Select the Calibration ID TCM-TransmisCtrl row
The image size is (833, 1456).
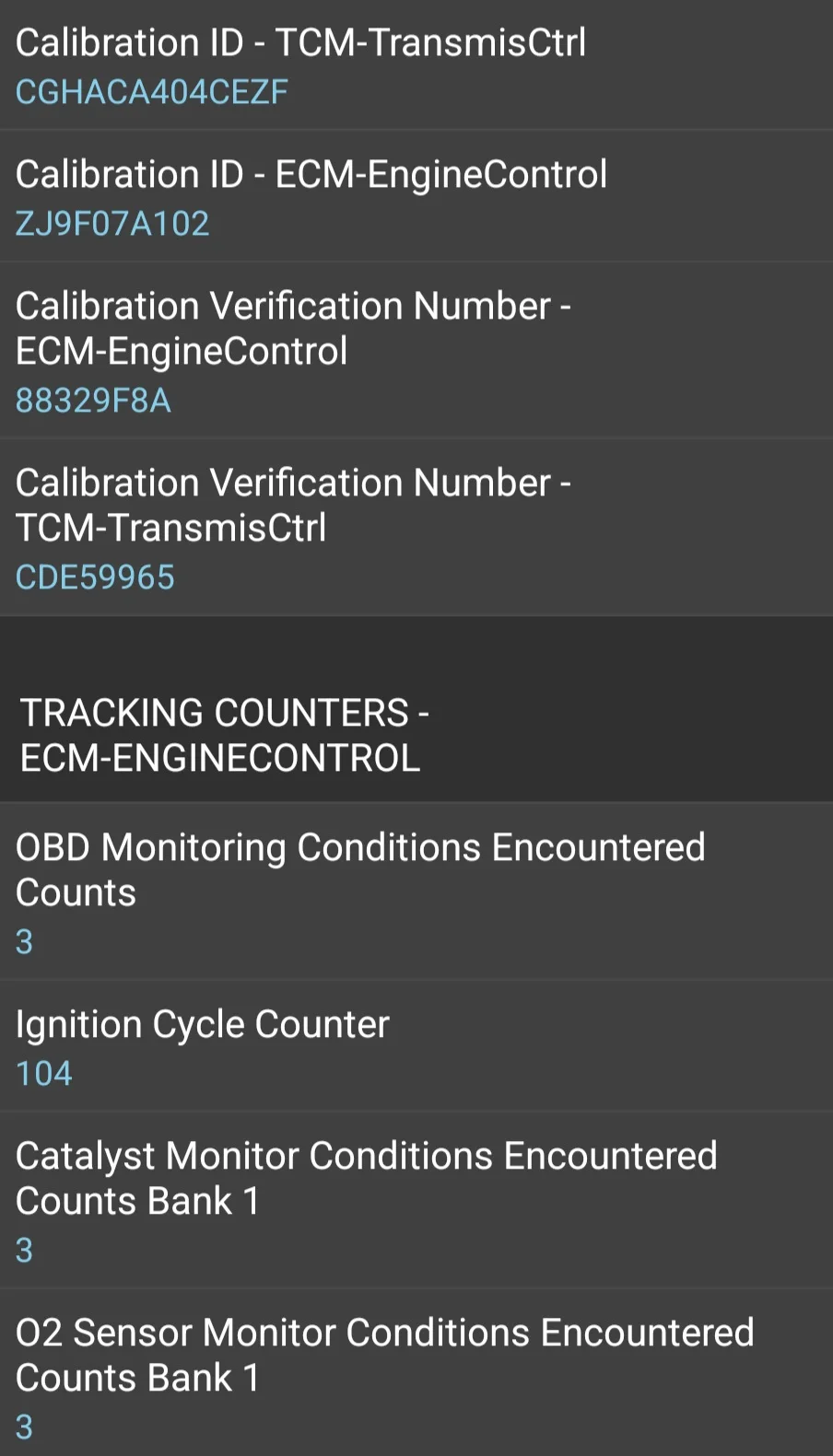416,64
